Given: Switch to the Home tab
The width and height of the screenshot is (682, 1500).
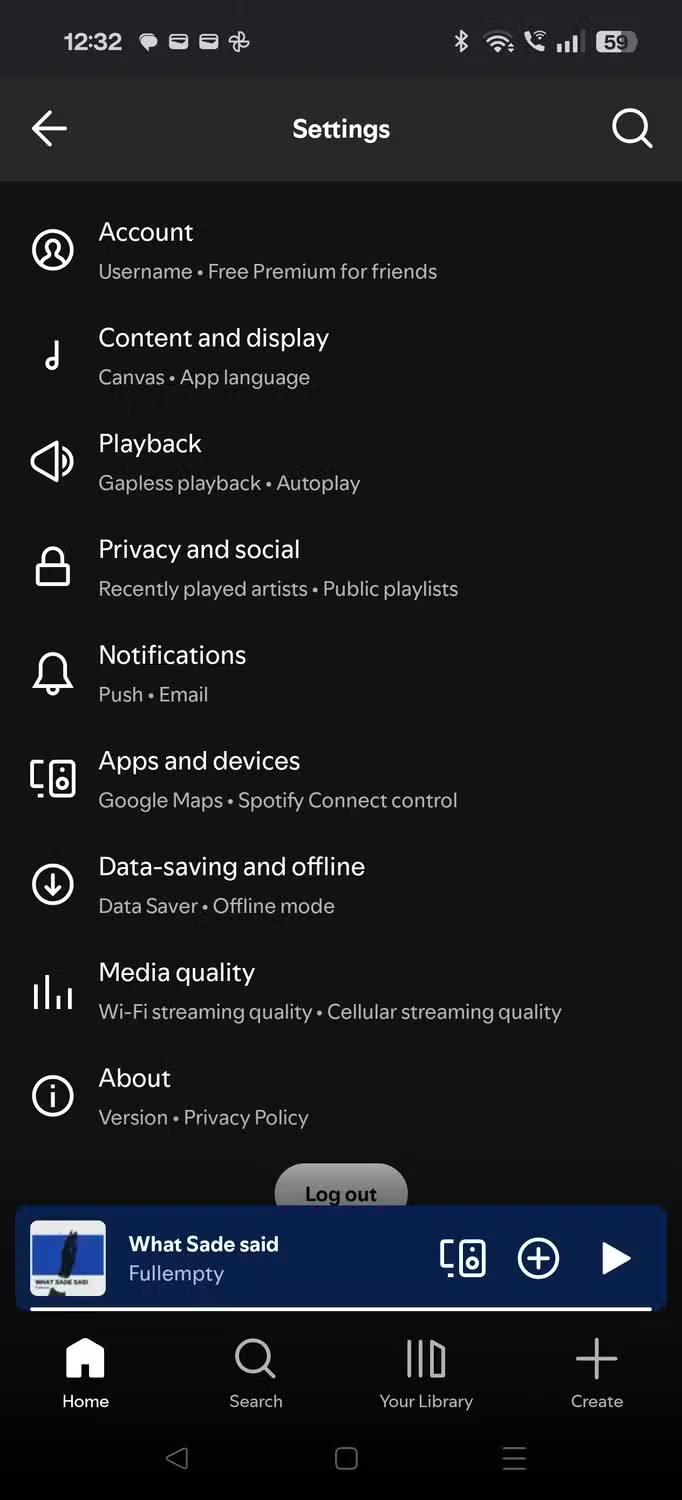Looking at the screenshot, I should pyautogui.click(x=85, y=1374).
